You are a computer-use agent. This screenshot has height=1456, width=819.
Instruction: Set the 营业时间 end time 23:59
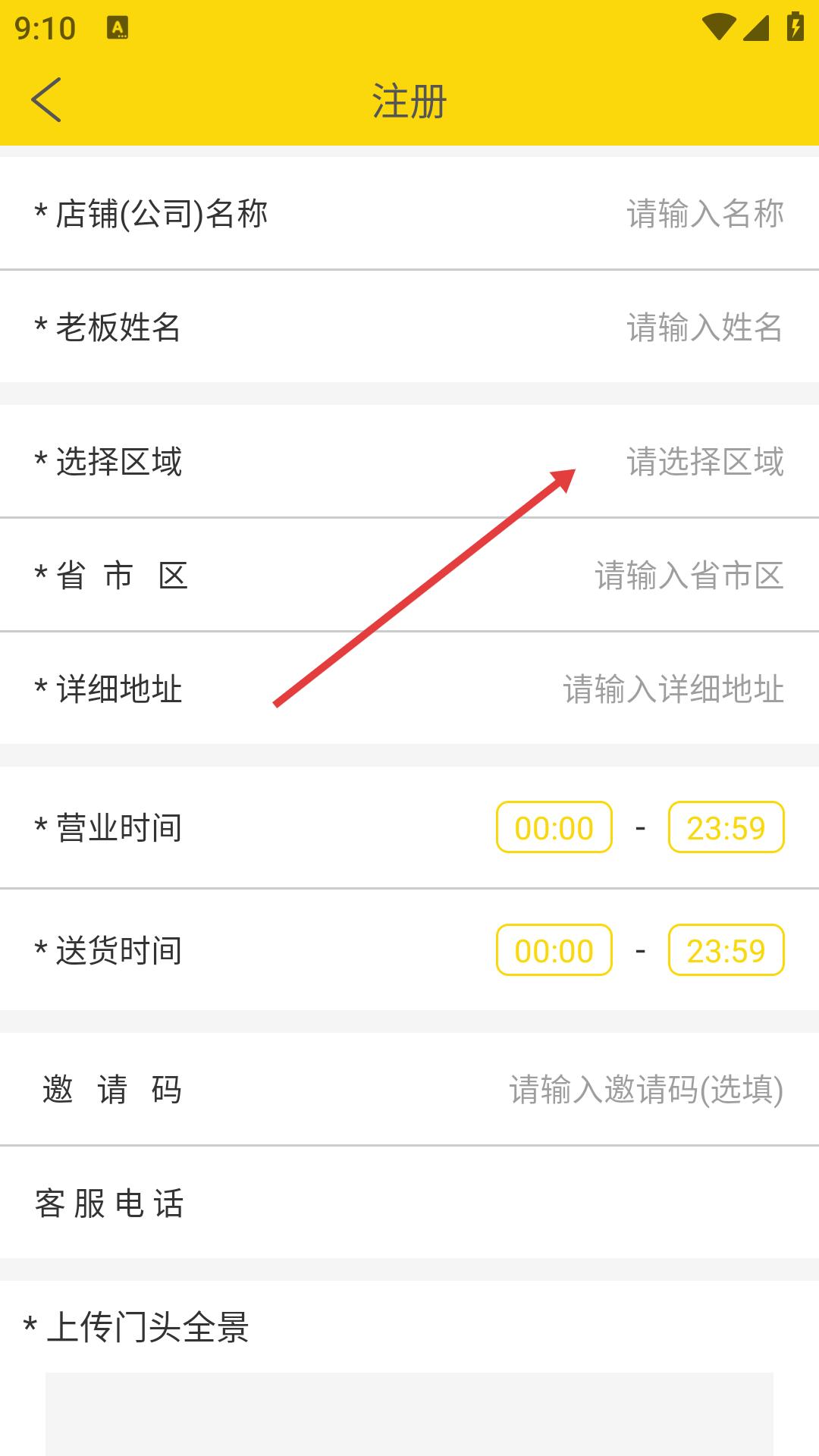point(726,827)
